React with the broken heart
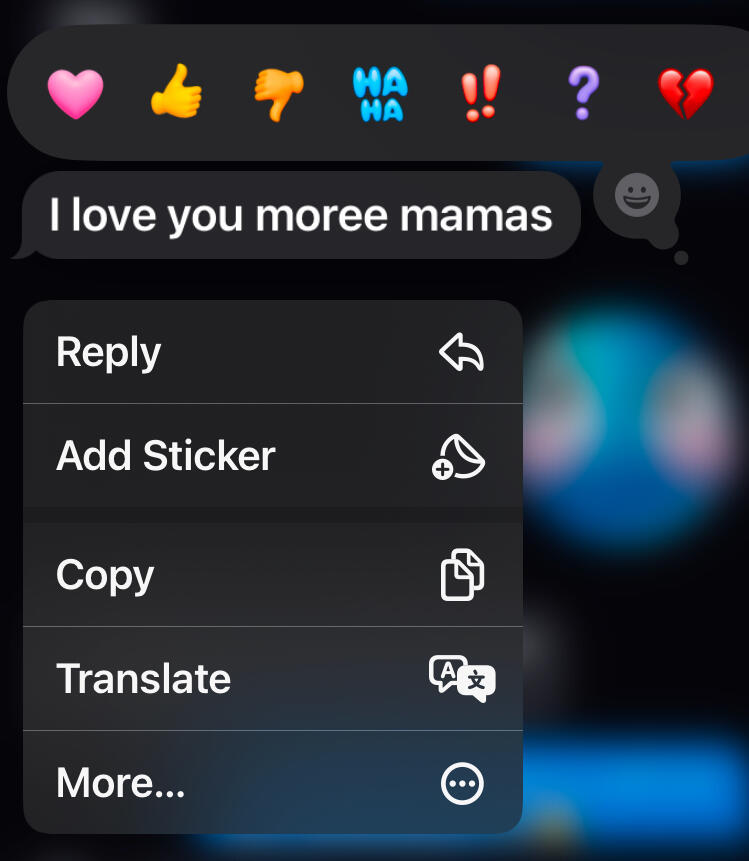Viewport: 749px width, 861px height. (685, 95)
